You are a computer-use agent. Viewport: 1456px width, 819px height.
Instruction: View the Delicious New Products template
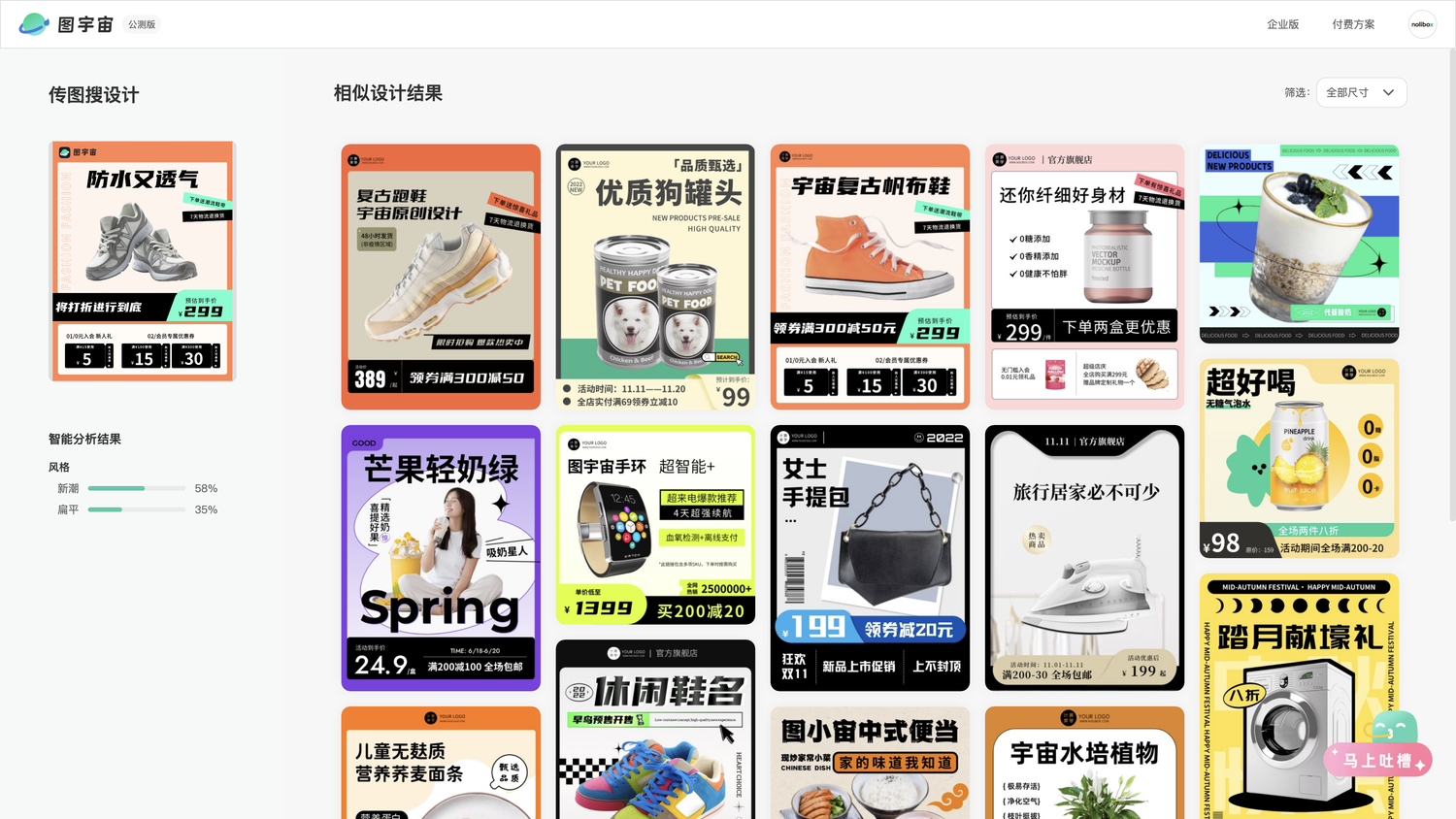pos(1299,244)
